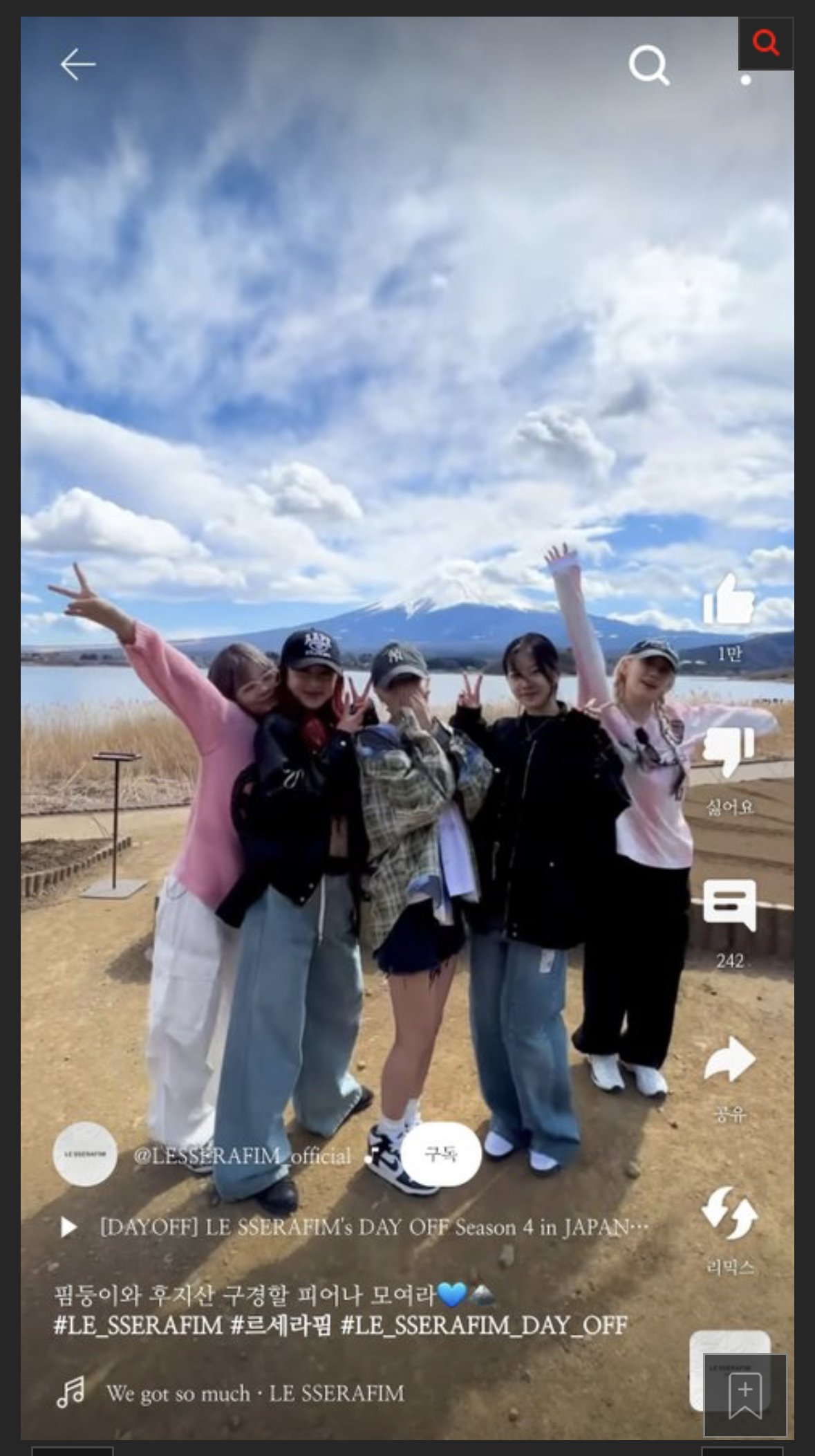This screenshot has height=1456, width=815.
Task: Tap the red magnifier overlay button
Action: pos(765,43)
